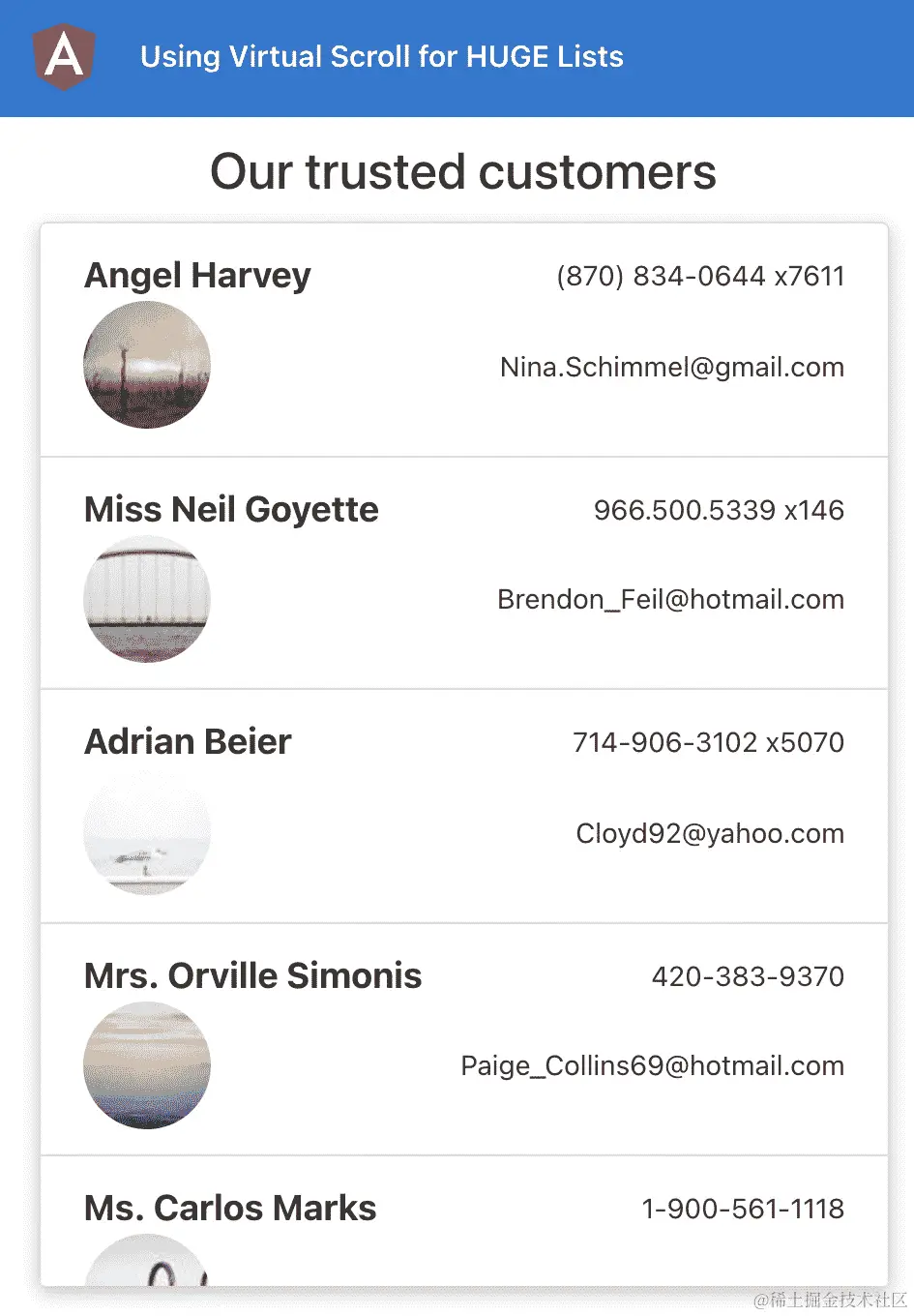Tap the Adrian Beier list item
Screen dimensions: 914x1316
click(463, 806)
